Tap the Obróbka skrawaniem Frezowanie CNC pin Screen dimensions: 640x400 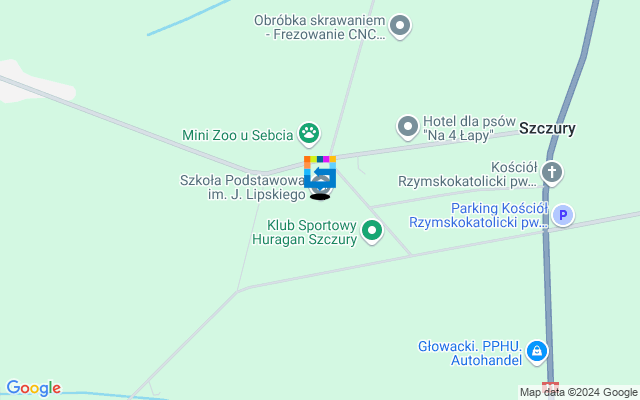(x=400, y=26)
